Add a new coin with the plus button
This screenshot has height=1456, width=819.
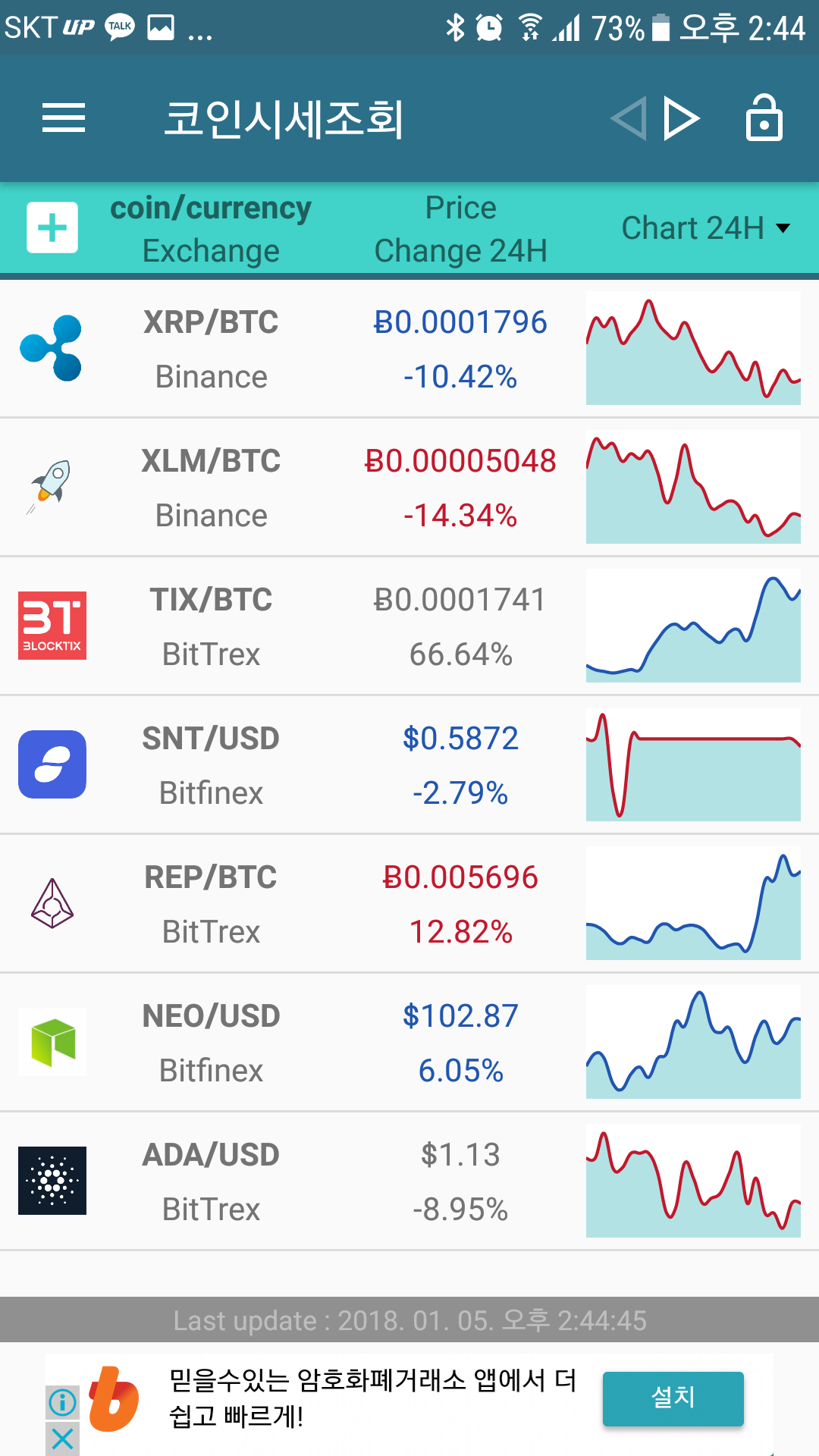pyautogui.click(x=52, y=227)
